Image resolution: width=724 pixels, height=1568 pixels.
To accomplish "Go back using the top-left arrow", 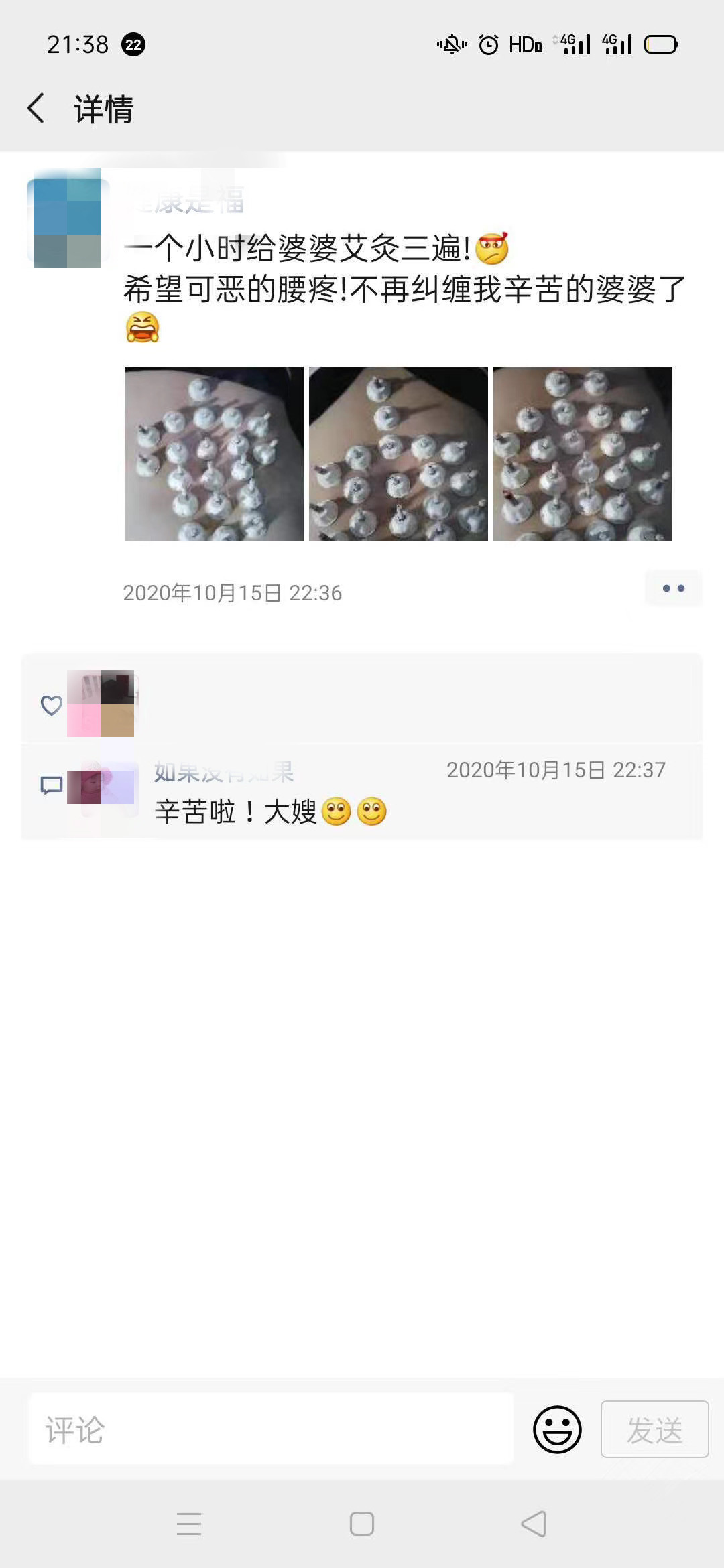I will (36, 108).
